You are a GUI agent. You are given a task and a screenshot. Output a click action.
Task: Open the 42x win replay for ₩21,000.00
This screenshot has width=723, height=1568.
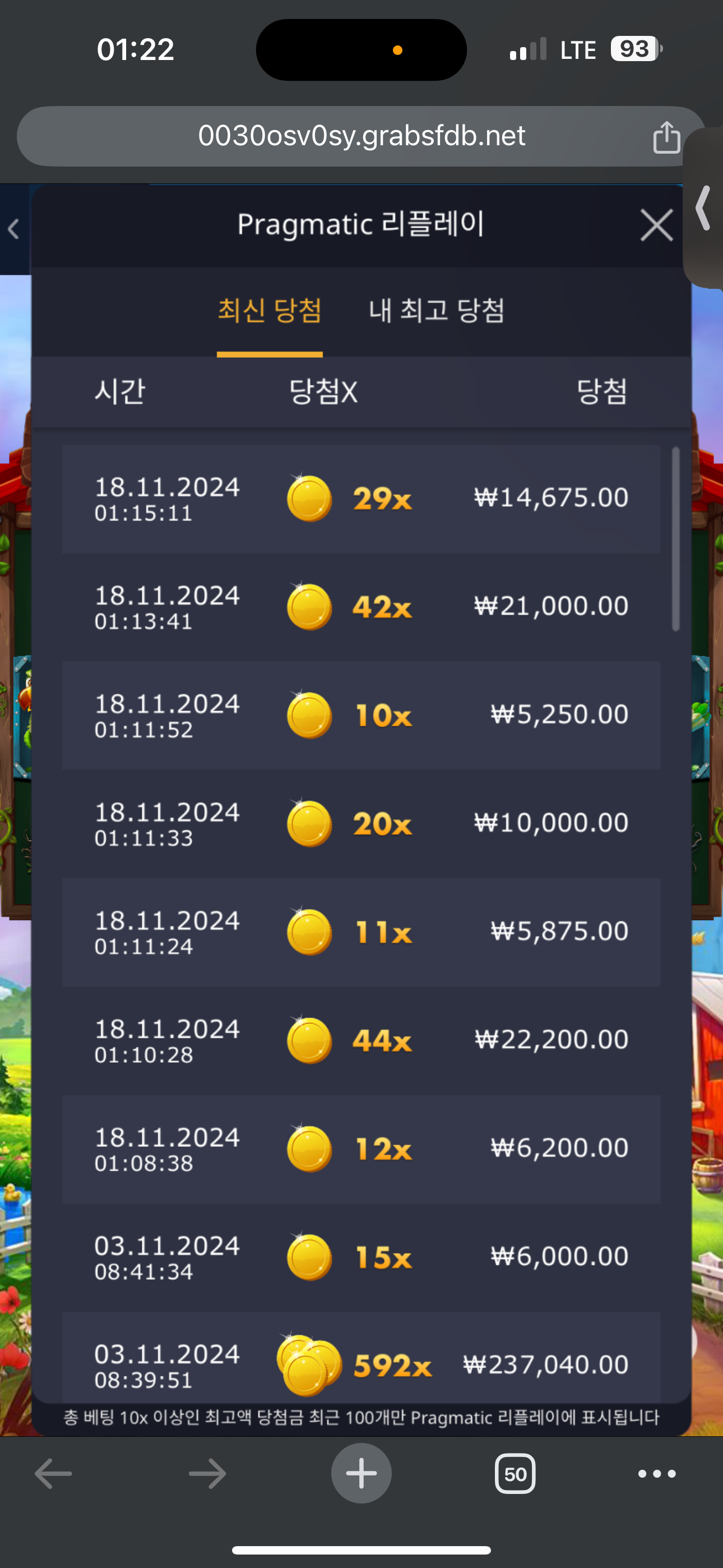pyautogui.click(x=361, y=607)
